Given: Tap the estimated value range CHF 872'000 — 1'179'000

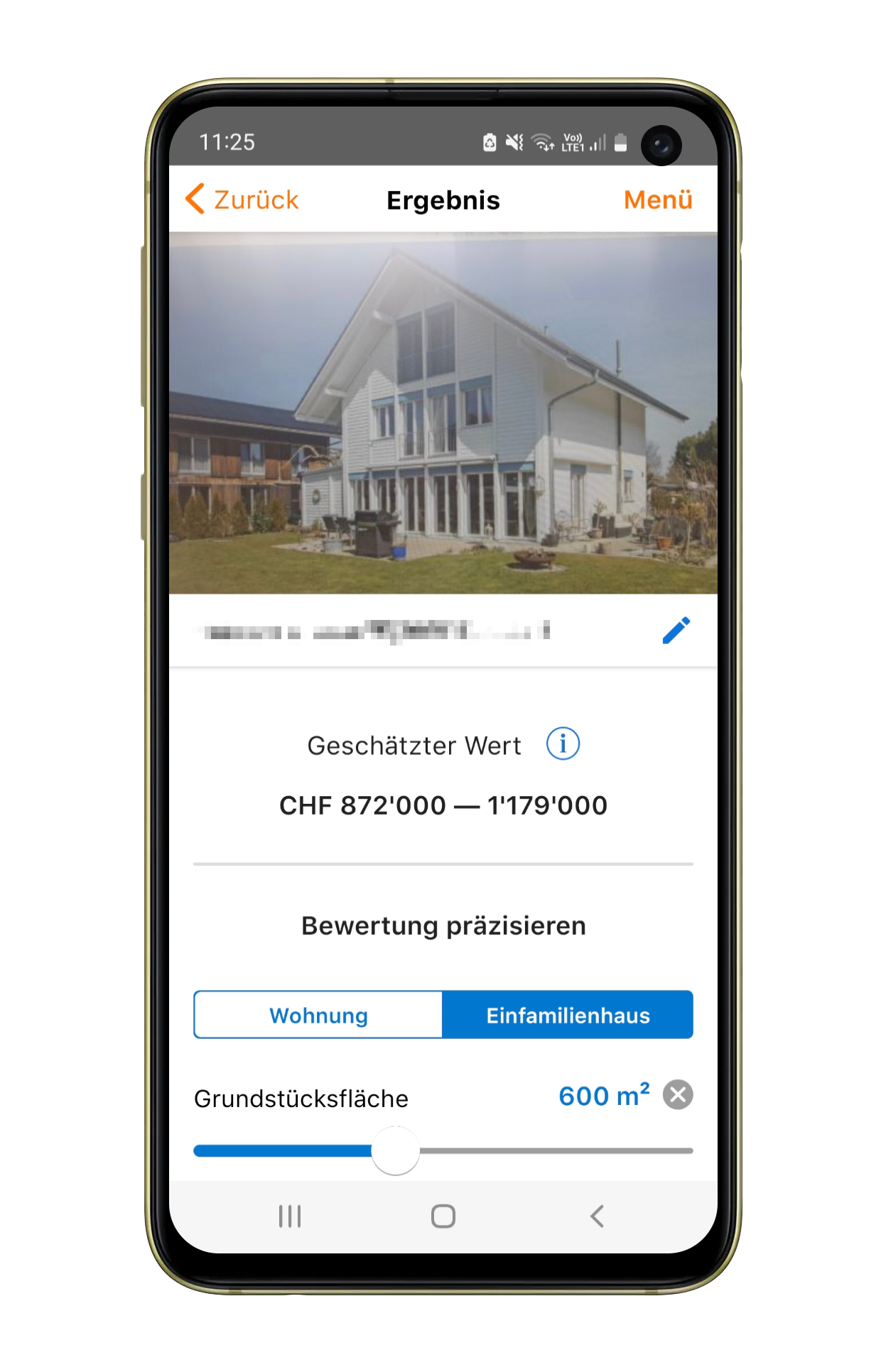Looking at the screenshot, I should 442,805.
